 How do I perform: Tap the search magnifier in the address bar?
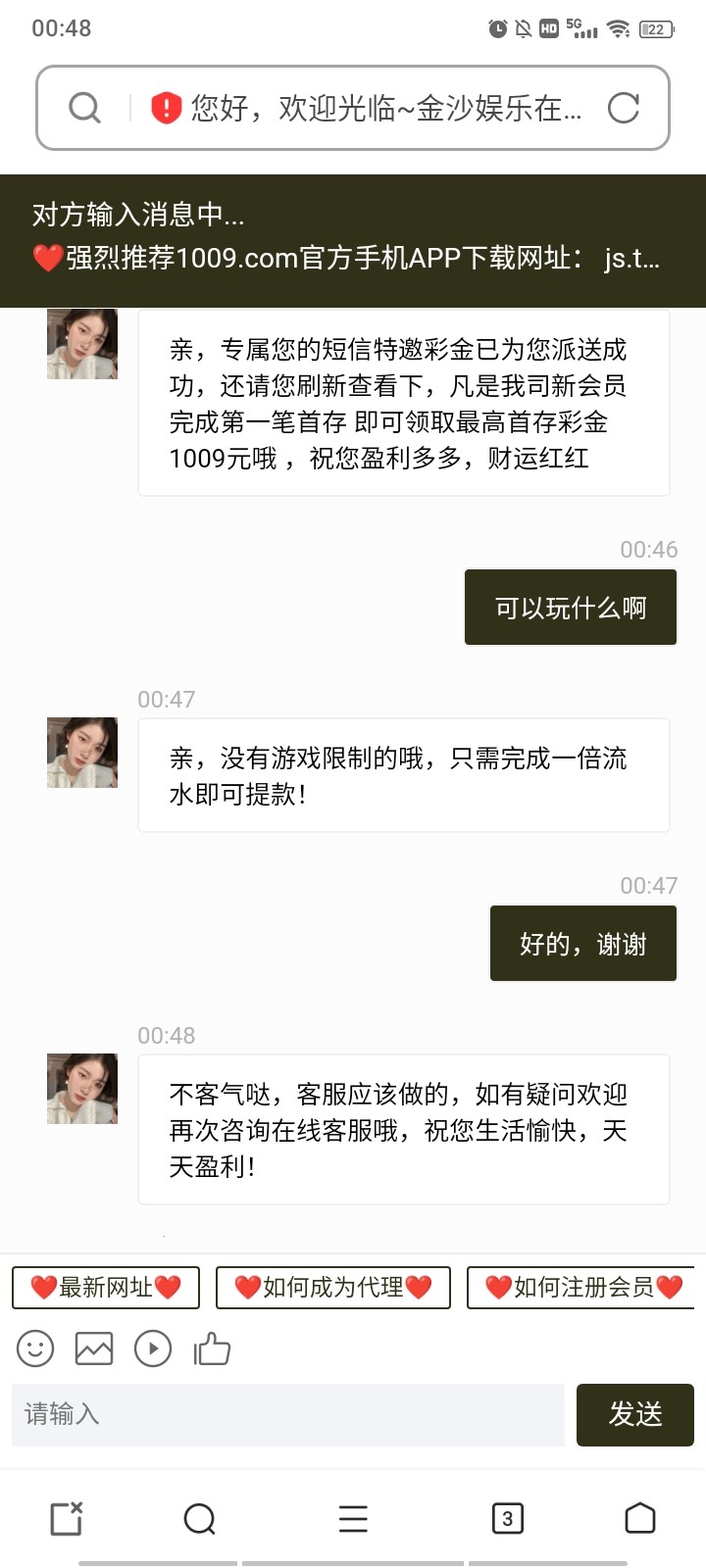pos(84,108)
